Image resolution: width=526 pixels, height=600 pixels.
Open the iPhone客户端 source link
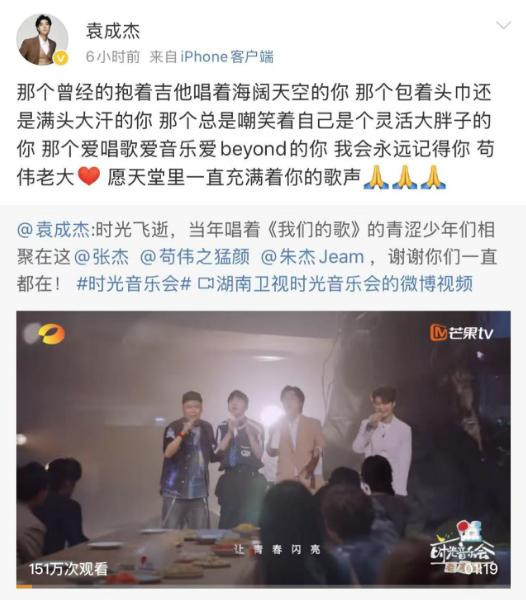(x=227, y=57)
